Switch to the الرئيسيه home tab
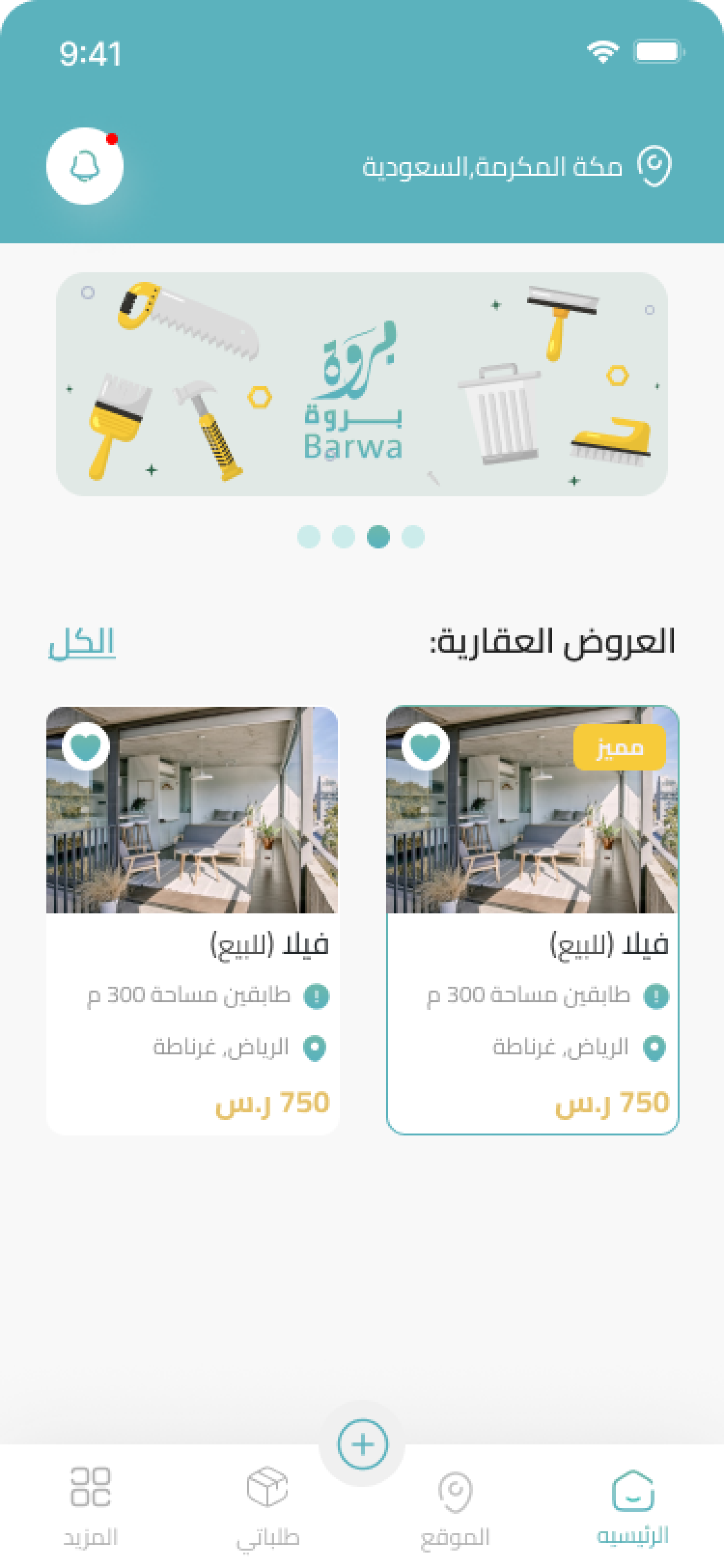 633,1507
